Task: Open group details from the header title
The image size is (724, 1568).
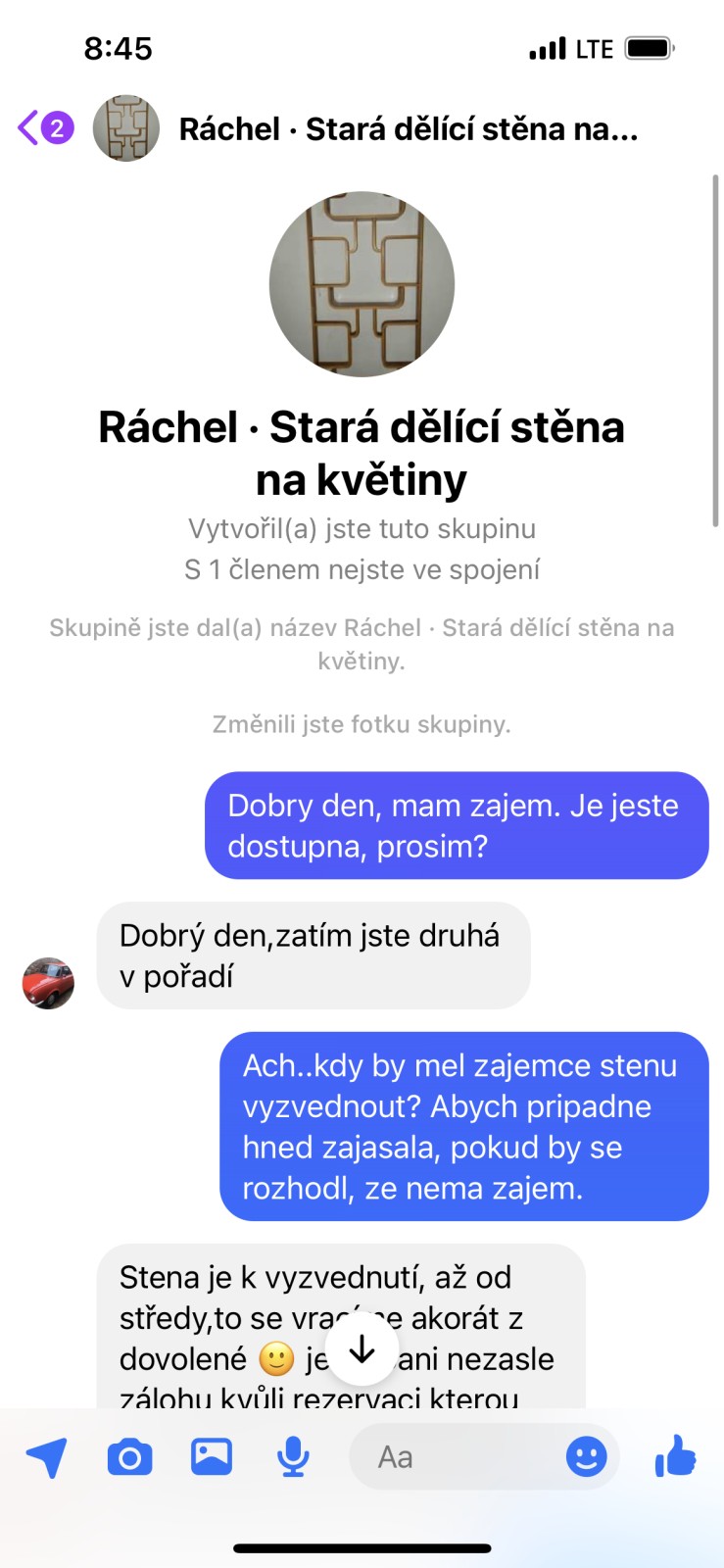Action: tap(408, 128)
